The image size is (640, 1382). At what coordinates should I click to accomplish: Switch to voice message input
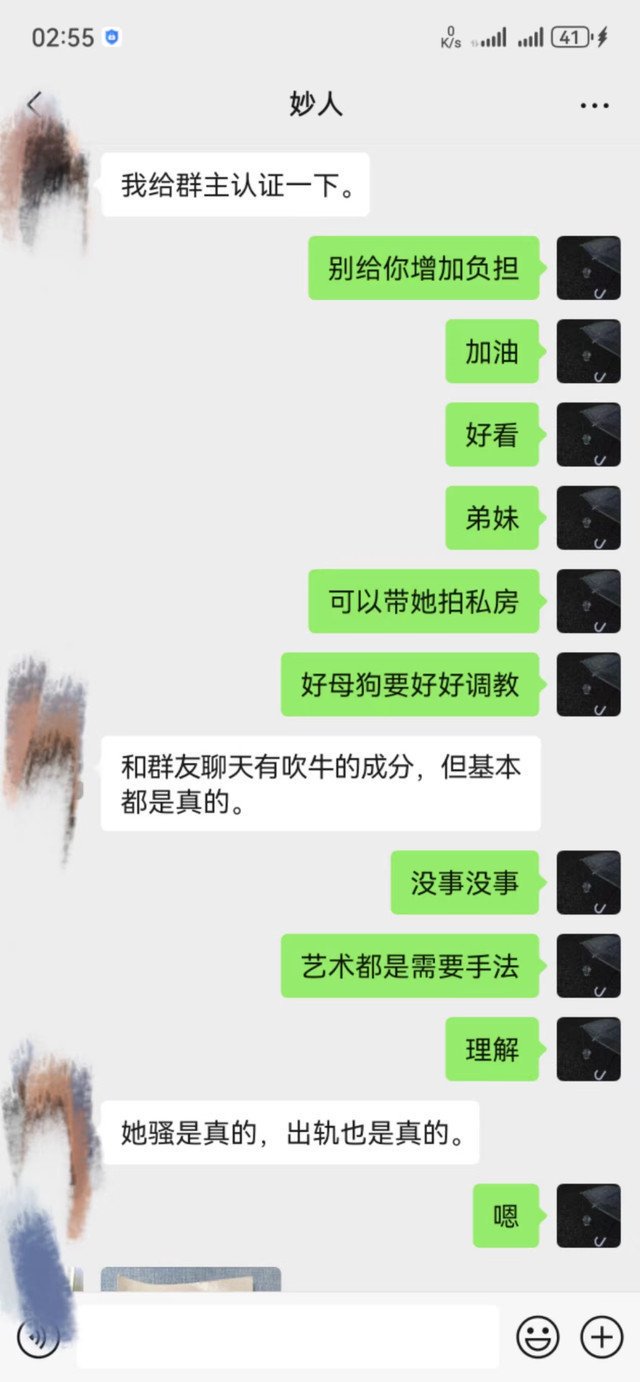pos(38,1336)
